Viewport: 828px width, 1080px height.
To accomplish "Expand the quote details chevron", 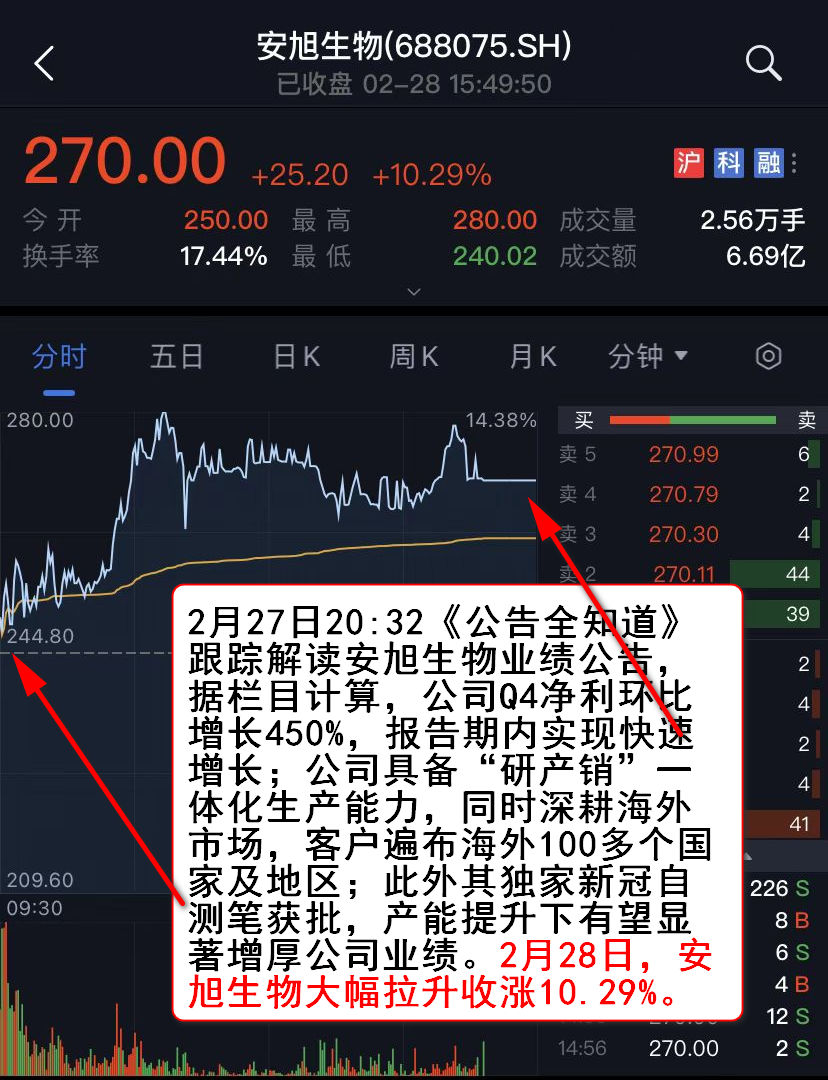I will click(x=414, y=292).
